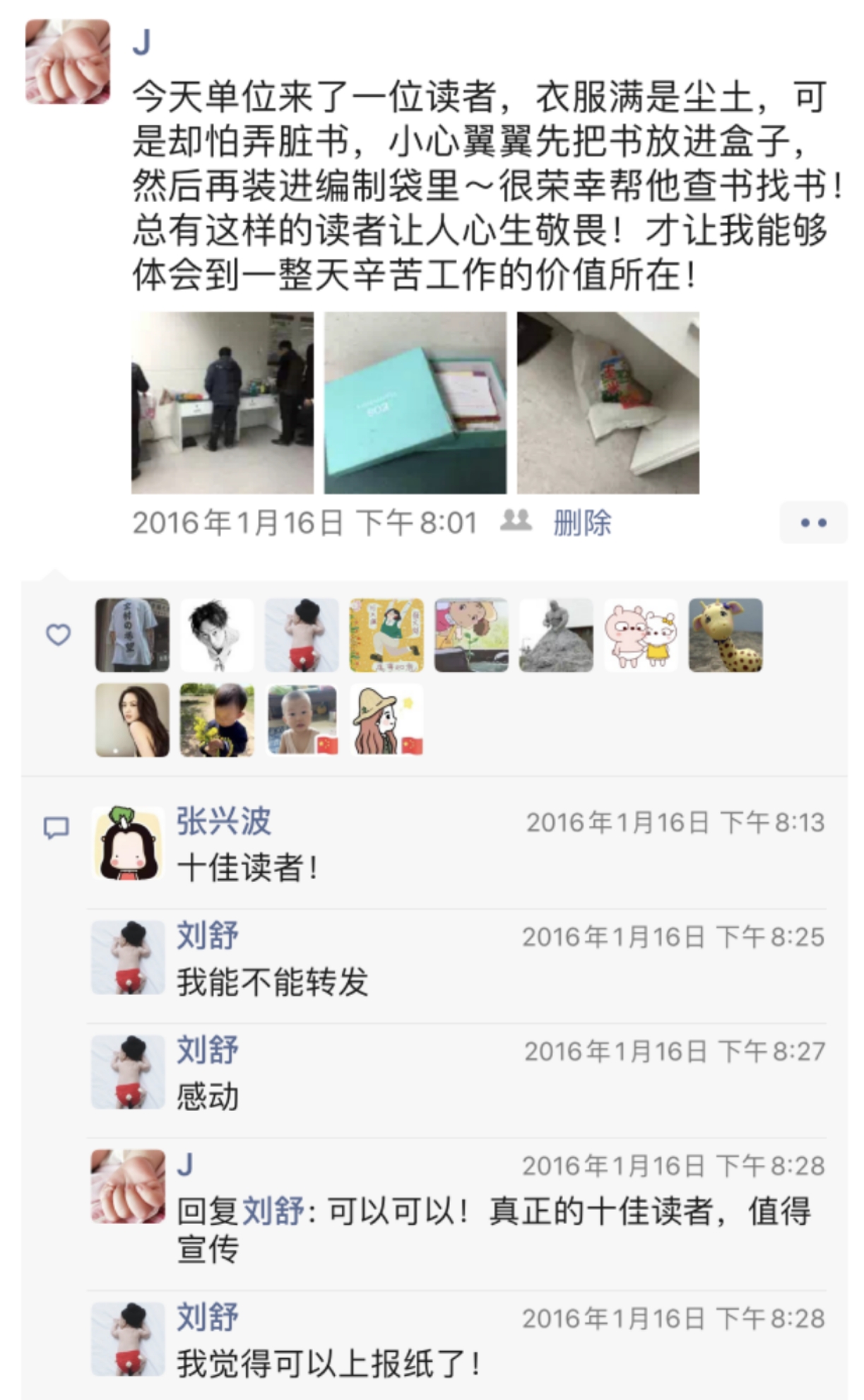The image size is (864, 1400).
Task: Tap 删除 to delete this post
Action: coord(582,523)
